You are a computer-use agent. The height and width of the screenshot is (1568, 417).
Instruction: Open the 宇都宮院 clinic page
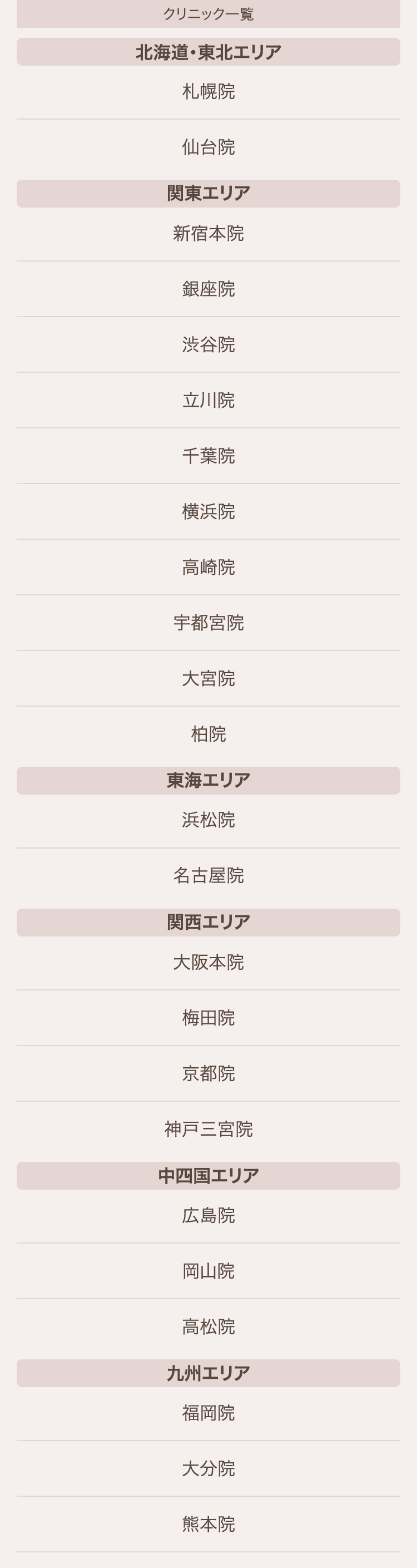click(208, 623)
